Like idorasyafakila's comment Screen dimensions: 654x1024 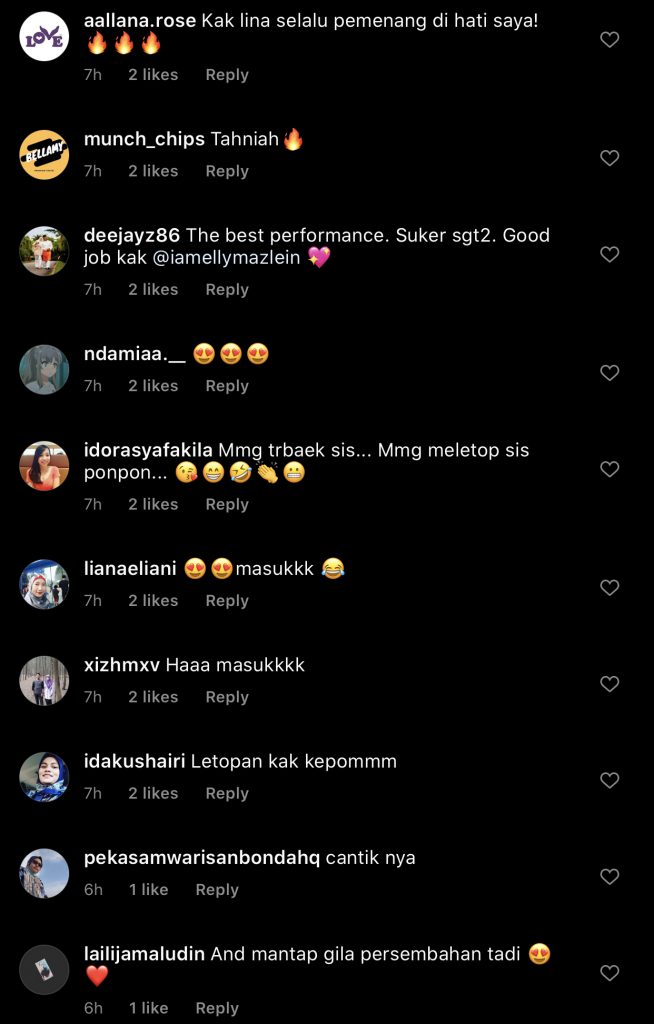click(609, 469)
